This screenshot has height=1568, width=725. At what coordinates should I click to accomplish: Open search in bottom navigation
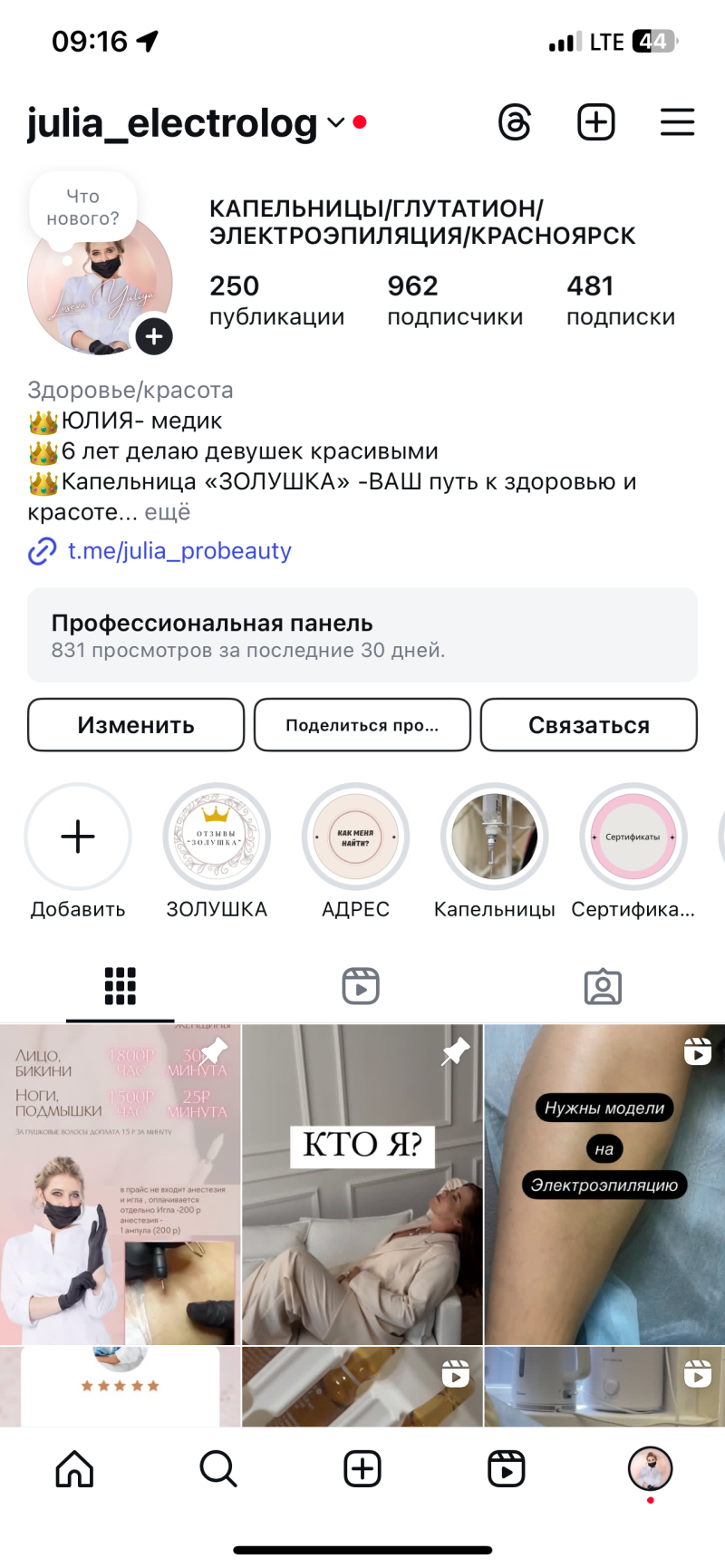tap(218, 1468)
